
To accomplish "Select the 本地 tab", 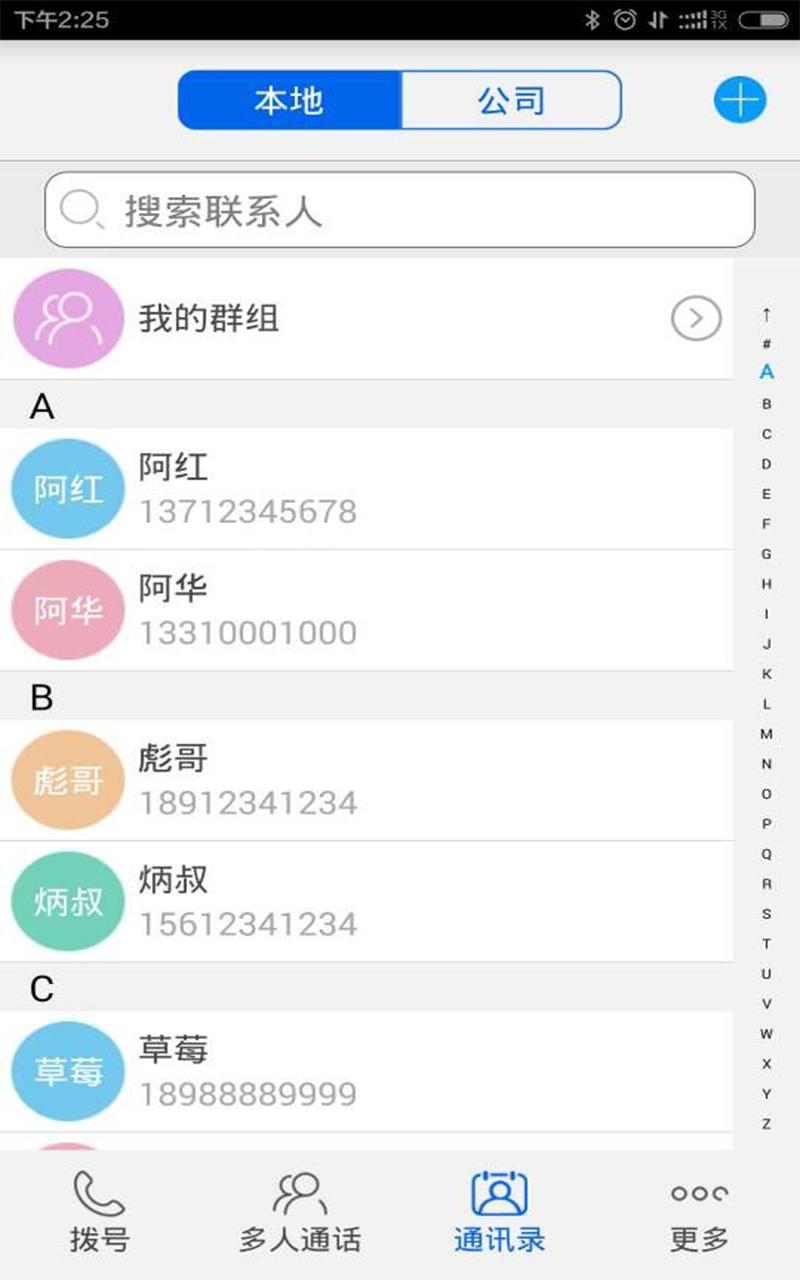I will point(288,99).
